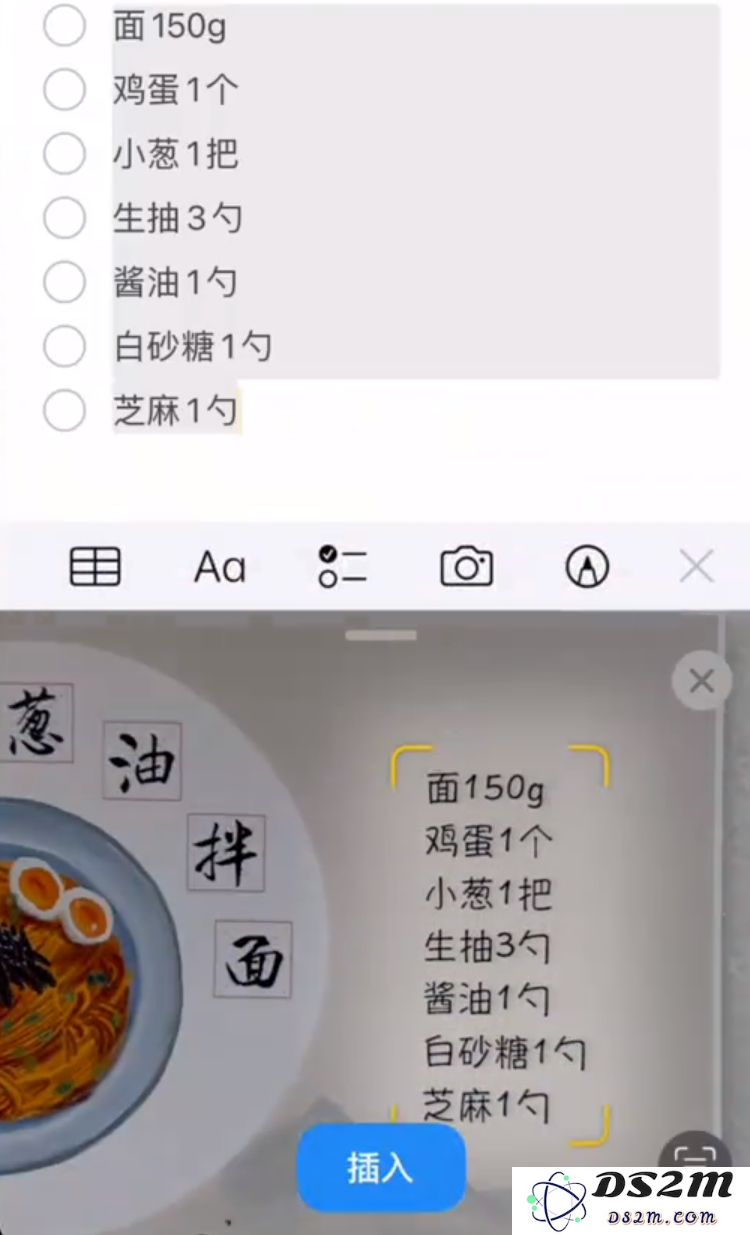
Task: Open the markup pen tool
Action: [587, 567]
